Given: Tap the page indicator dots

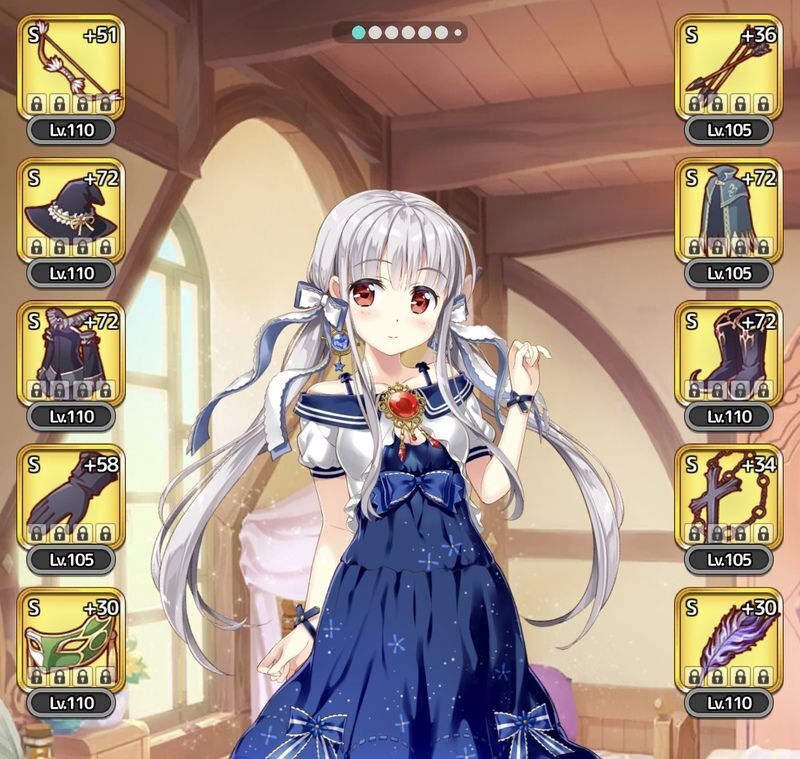Looking at the screenshot, I should point(399,32).
